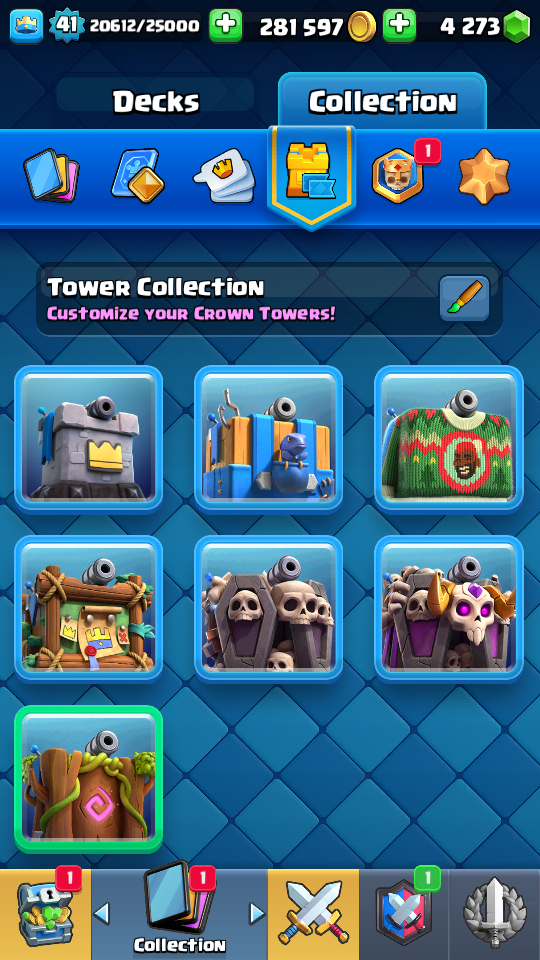The height and width of the screenshot is (960, 540).
Task: Open the banner skull badge tab
Action: [398, 176]
